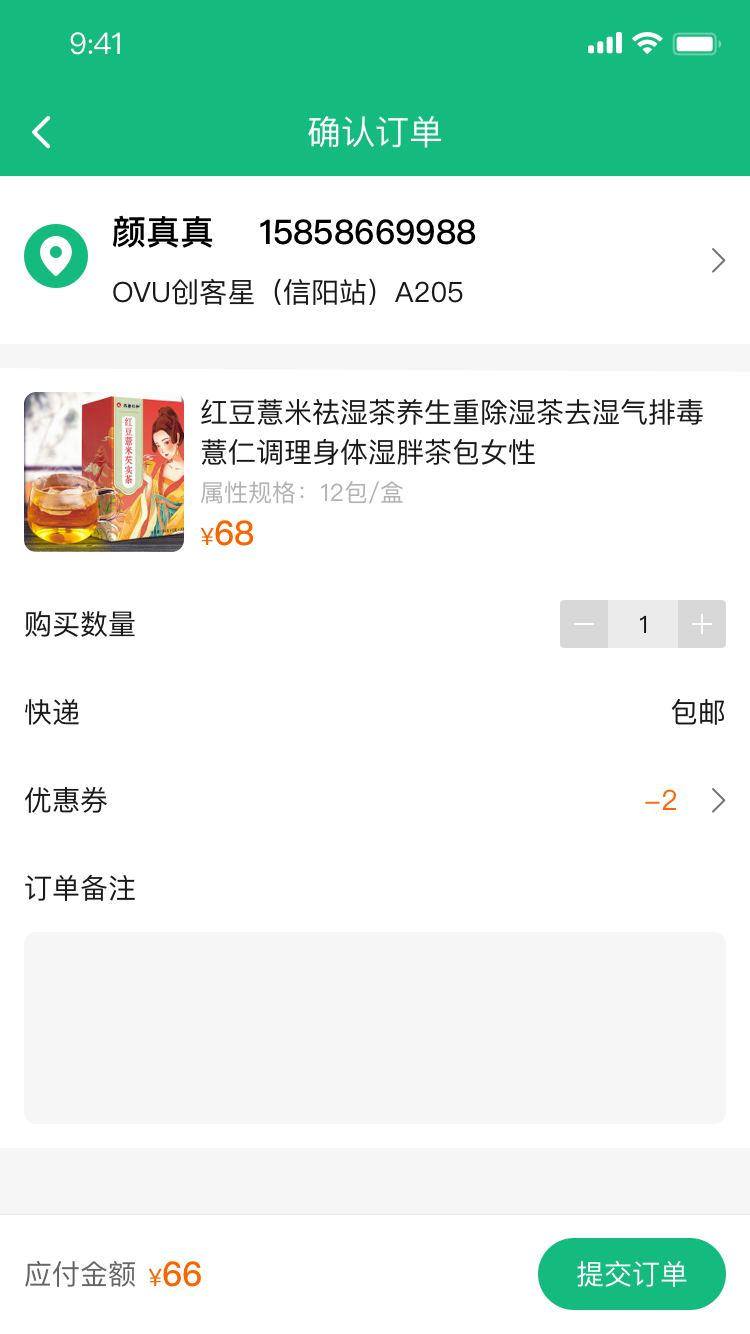Decrease the purchase quantity with the minus button
The height and width of the screenshot is (1334, 750).
point(584,625)
